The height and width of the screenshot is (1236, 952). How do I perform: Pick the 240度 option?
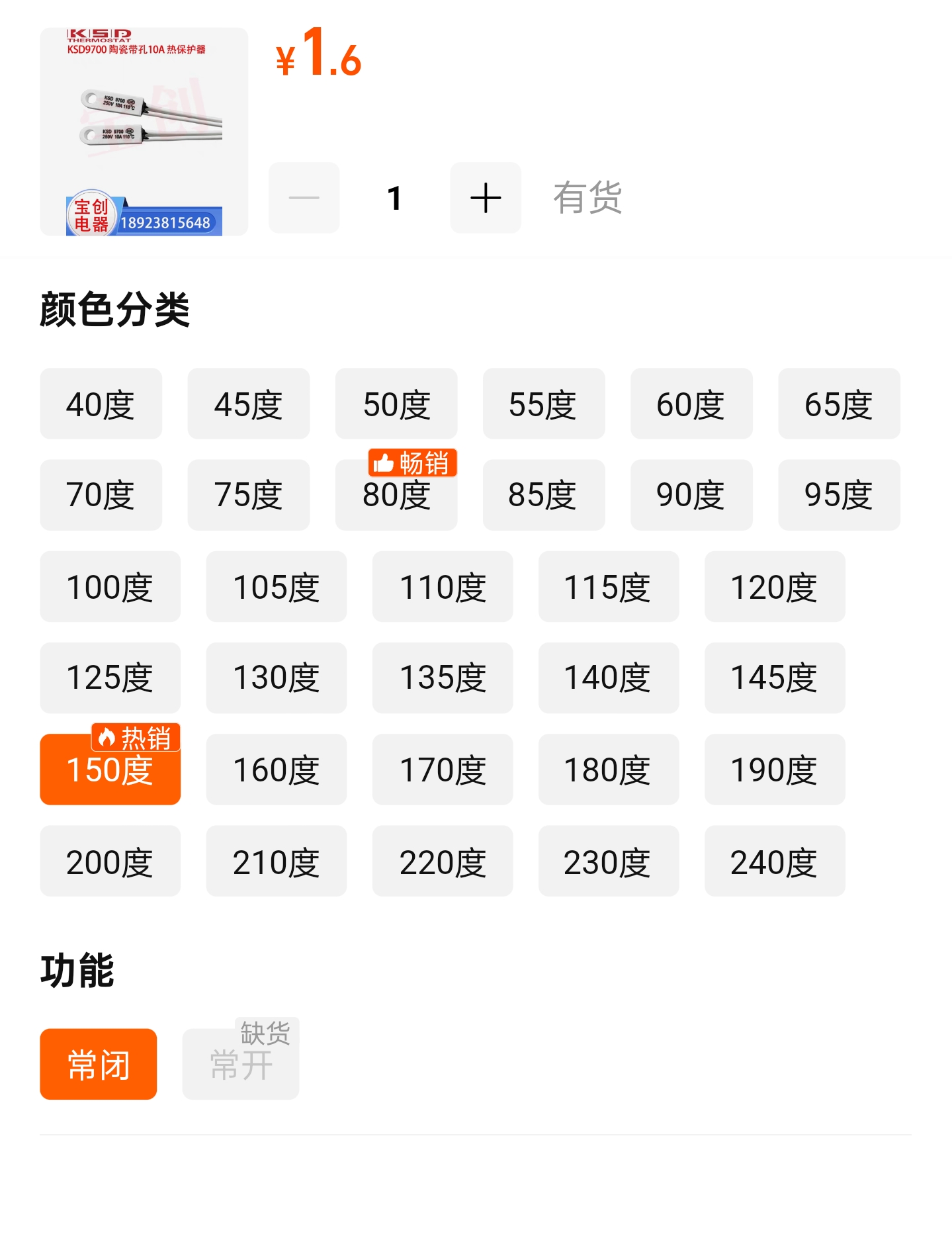coord(775,861)
